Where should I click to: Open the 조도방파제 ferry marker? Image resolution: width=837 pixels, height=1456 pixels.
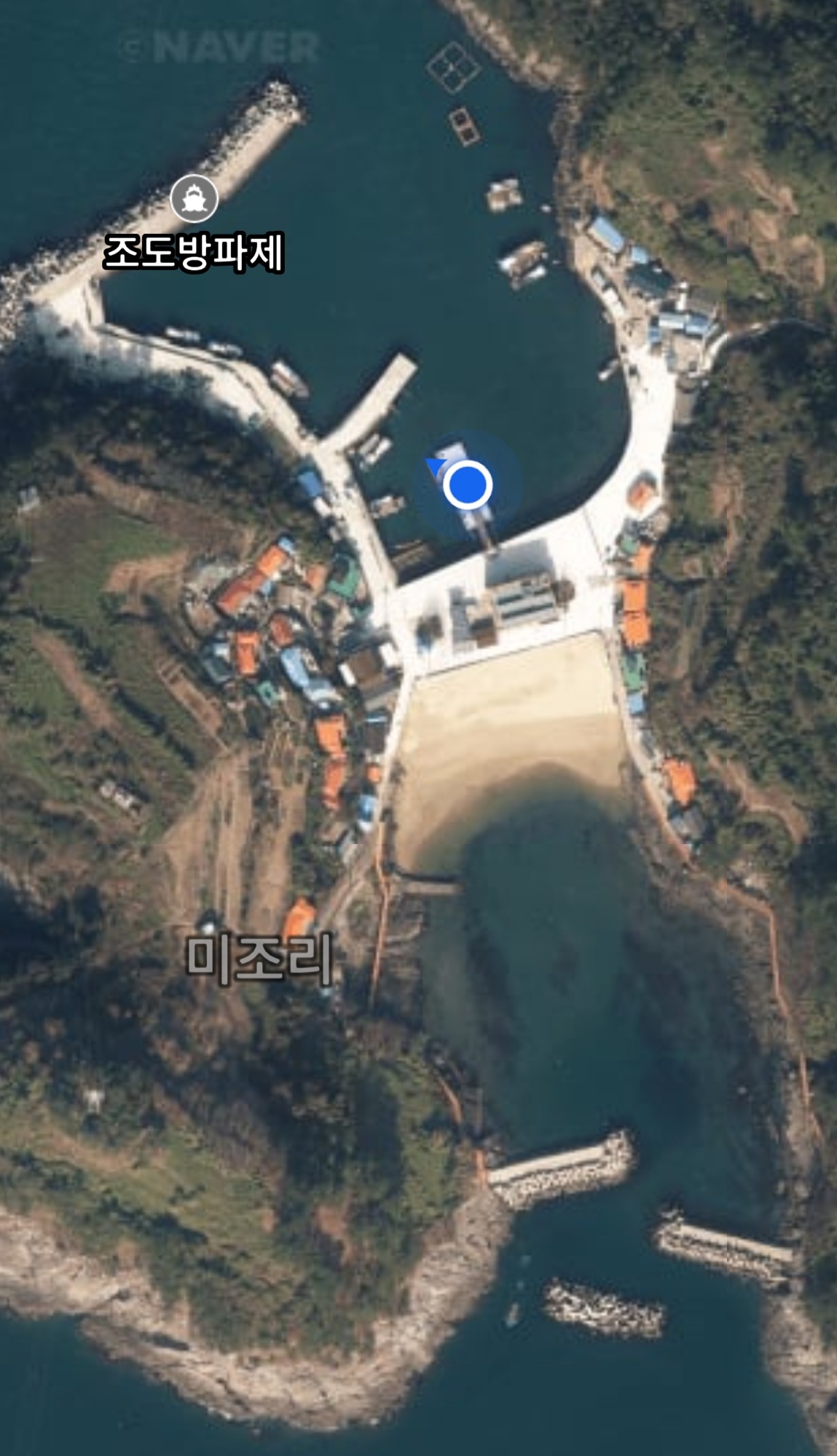(194, 198)
